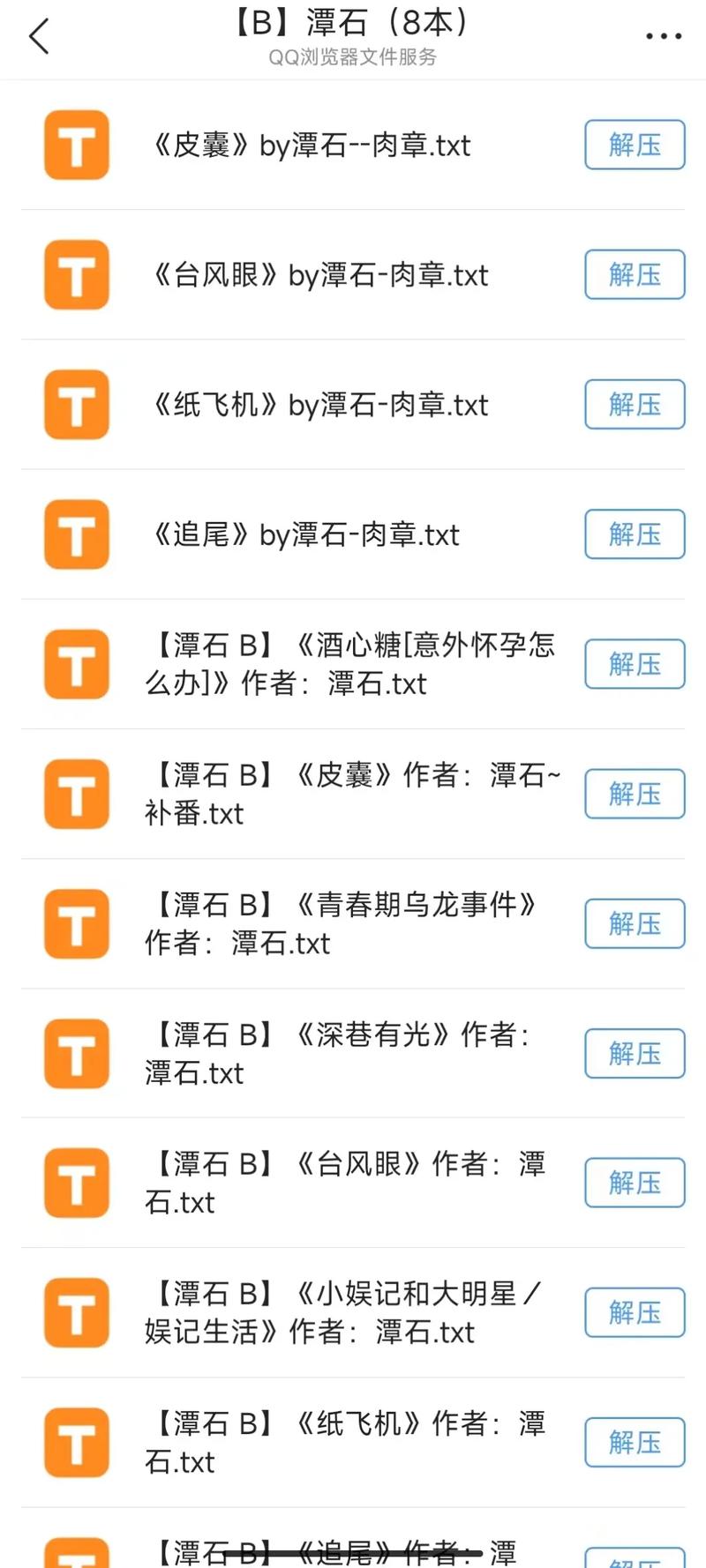
Task: Tap 解压 for 《皮囊》by谭石--肉章.txt
Action: coord(635,145)
